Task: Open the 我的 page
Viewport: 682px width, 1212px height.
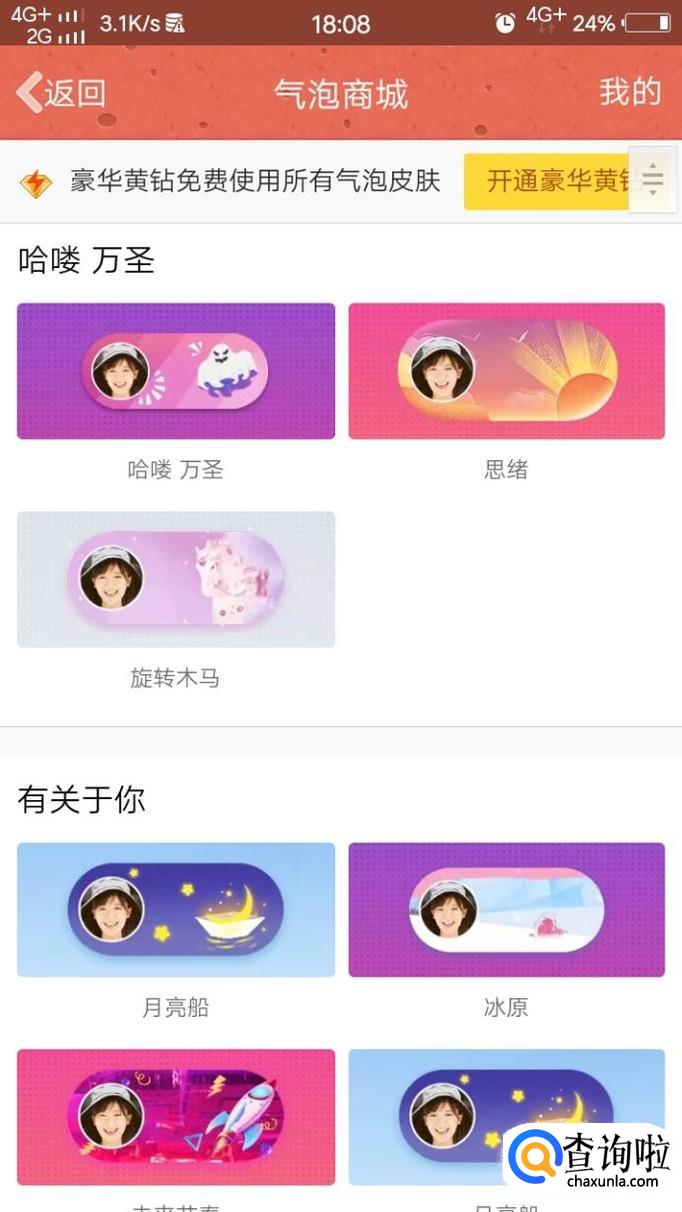Action: coord(630,92)
